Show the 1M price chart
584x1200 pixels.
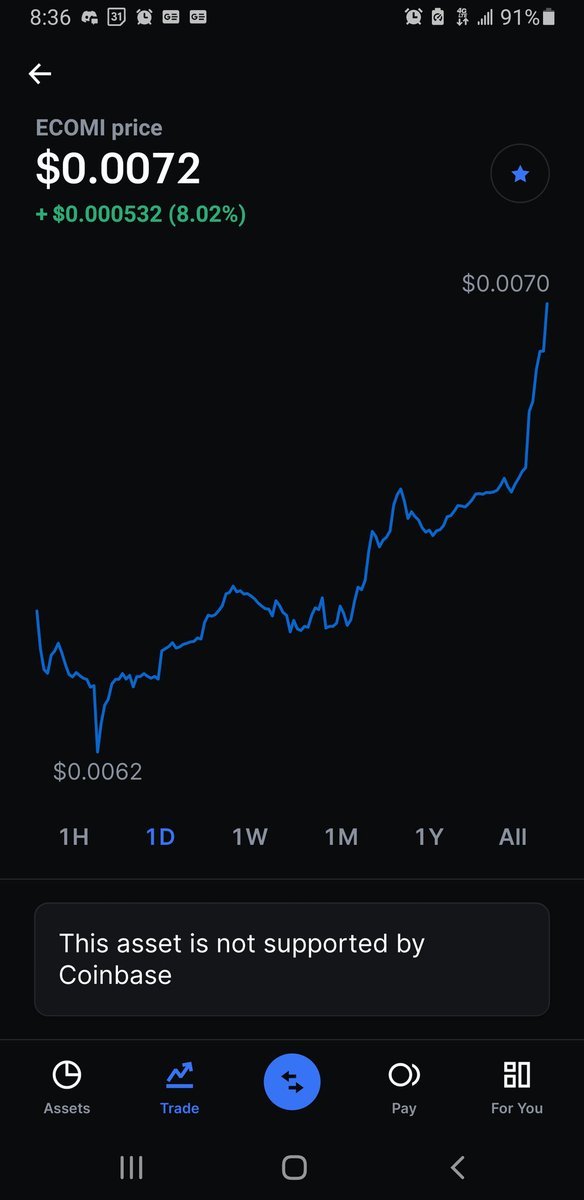[341, 836]
